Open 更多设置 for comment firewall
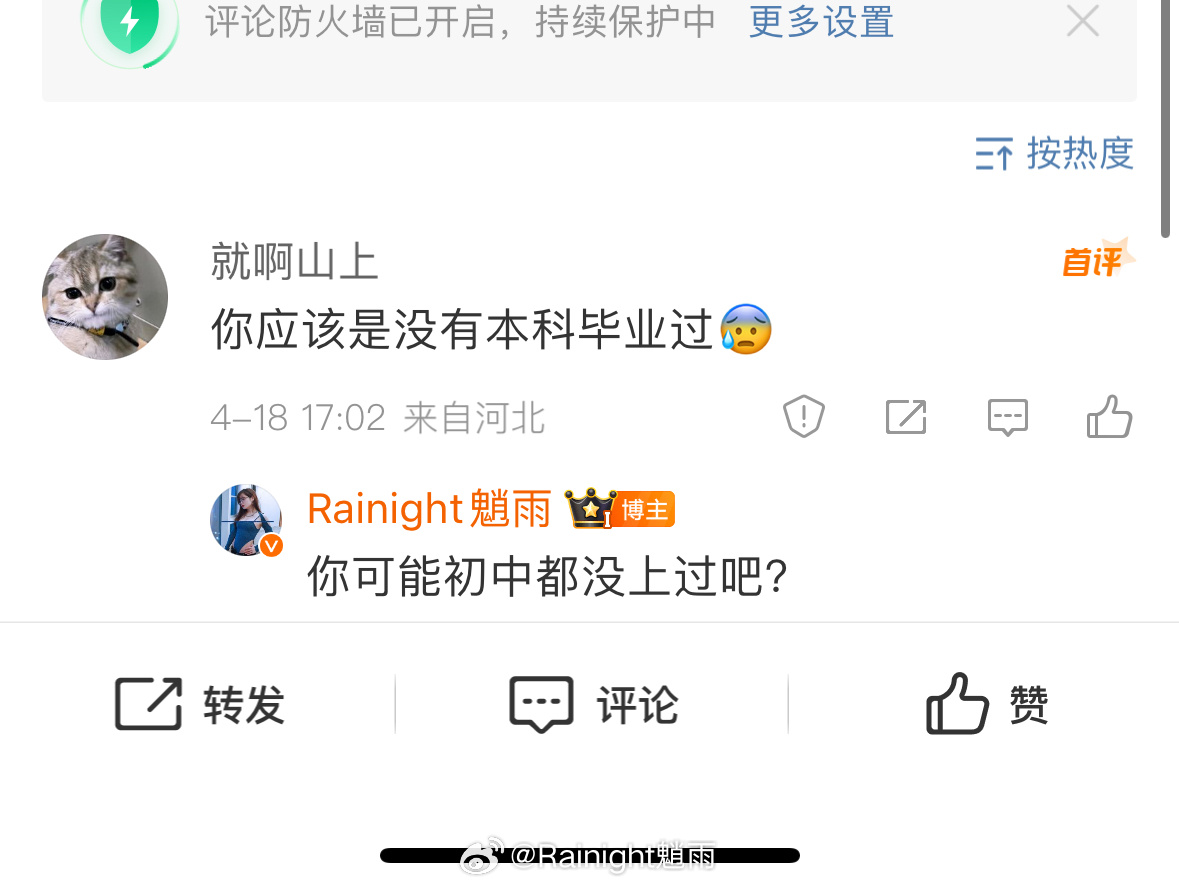Screen dimensions: 1179x887 click(821, 21)
